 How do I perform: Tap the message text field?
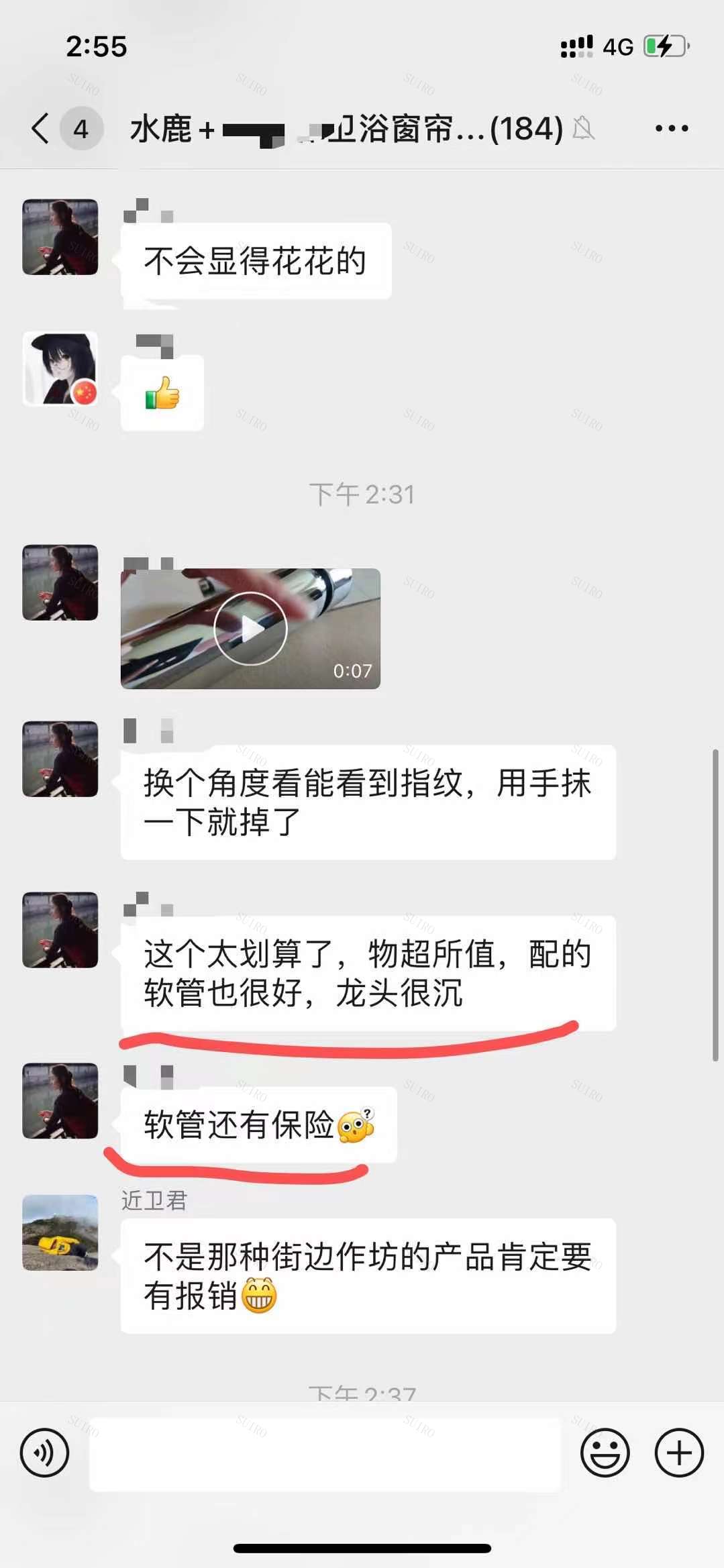(x=325, y=1454)
